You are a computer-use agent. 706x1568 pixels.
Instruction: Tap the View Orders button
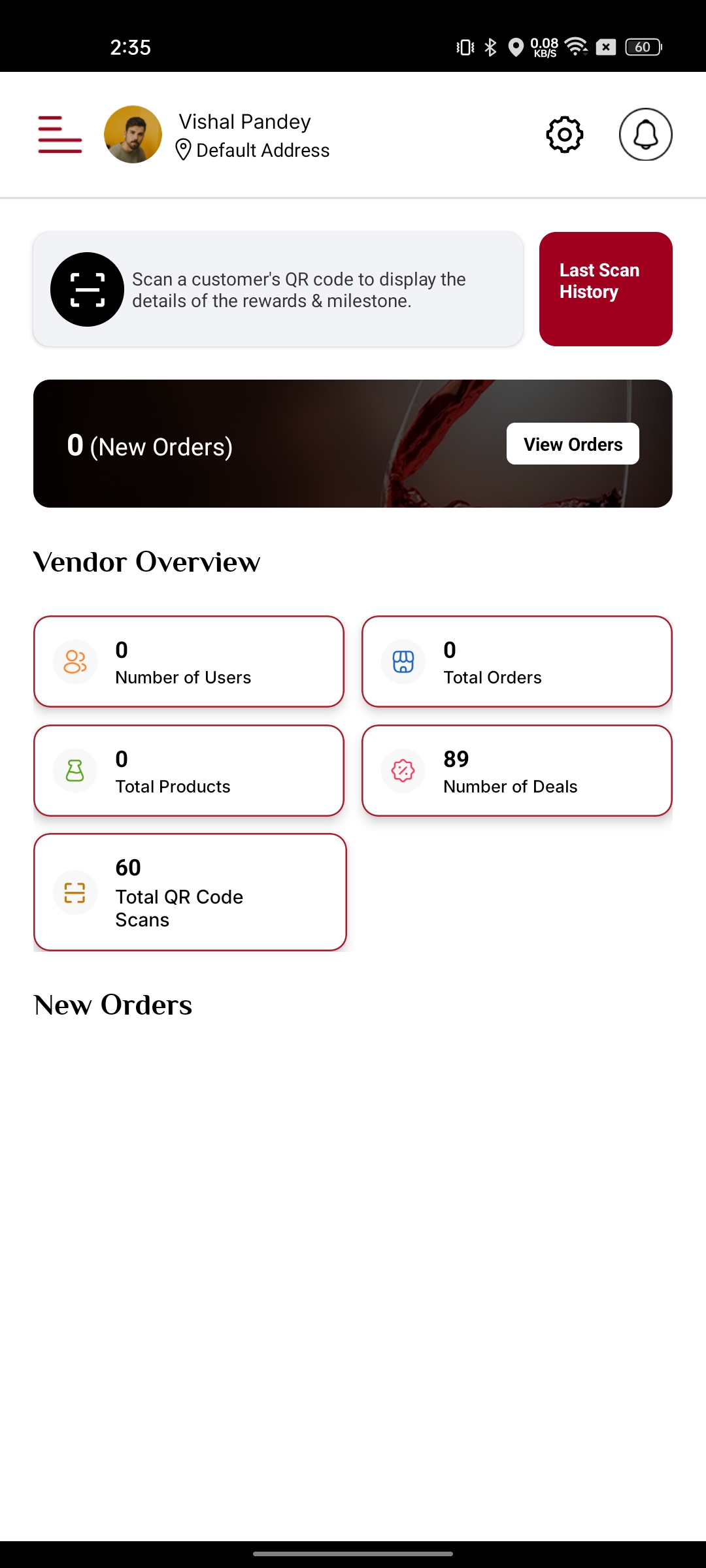573,444
